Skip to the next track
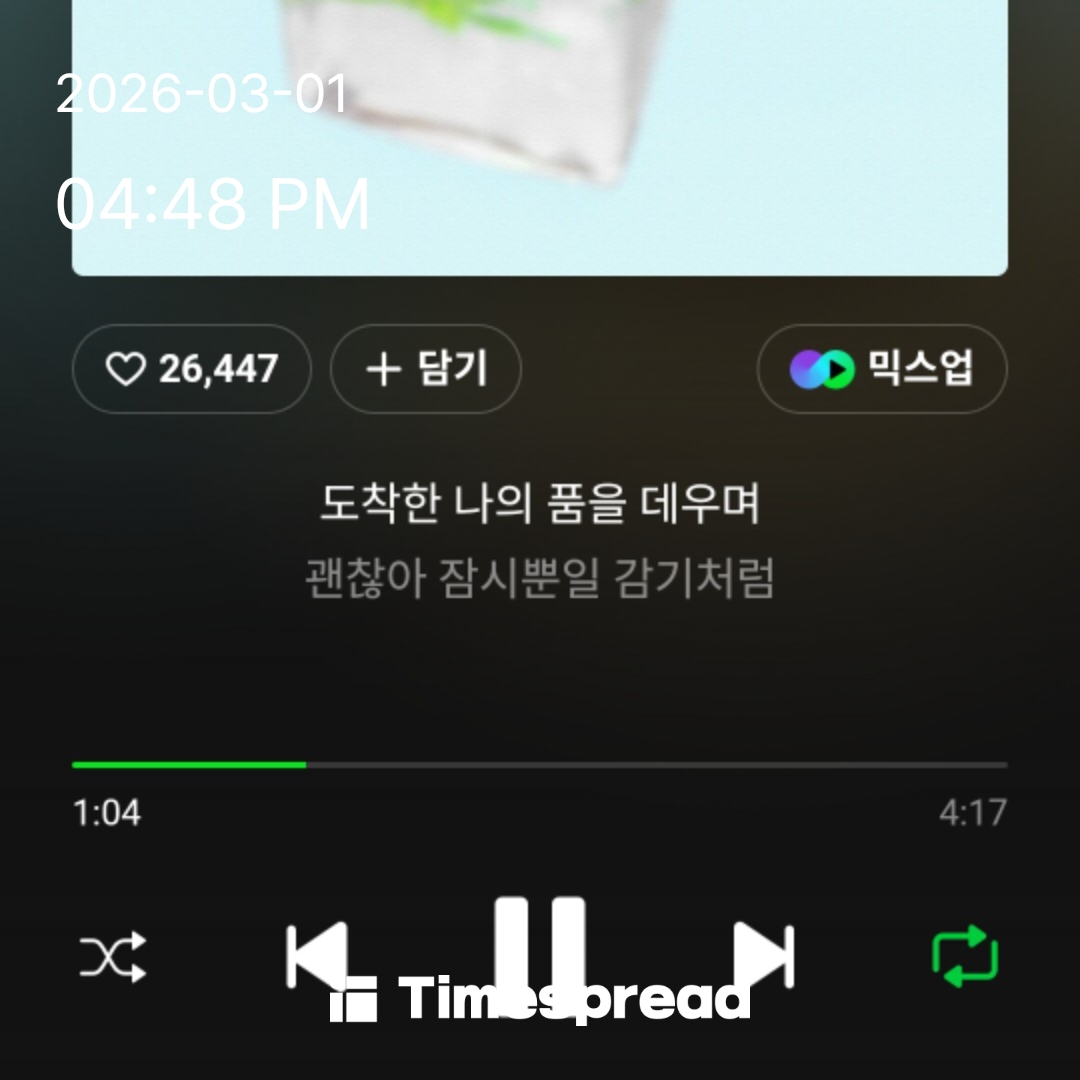The width and height of the screenshot is (1080, 1080). coord(763,955)
